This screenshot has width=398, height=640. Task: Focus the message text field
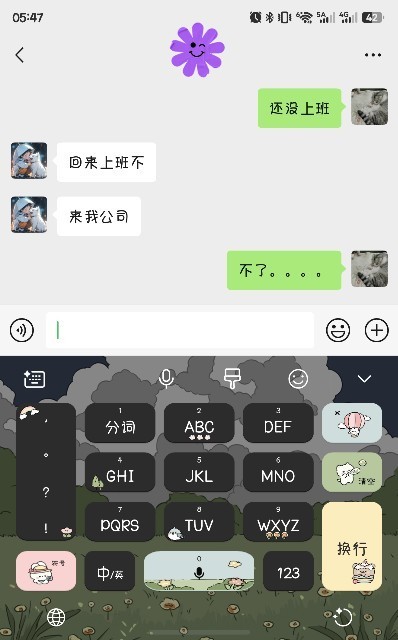tap(180, 330)
